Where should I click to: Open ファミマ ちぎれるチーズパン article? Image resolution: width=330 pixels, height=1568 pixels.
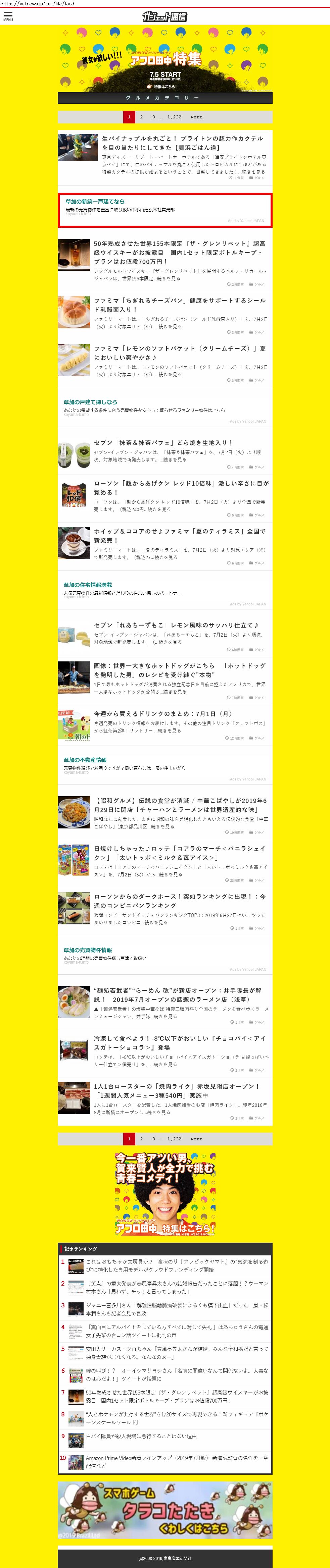pyautogui.click(x=180, y=304)
